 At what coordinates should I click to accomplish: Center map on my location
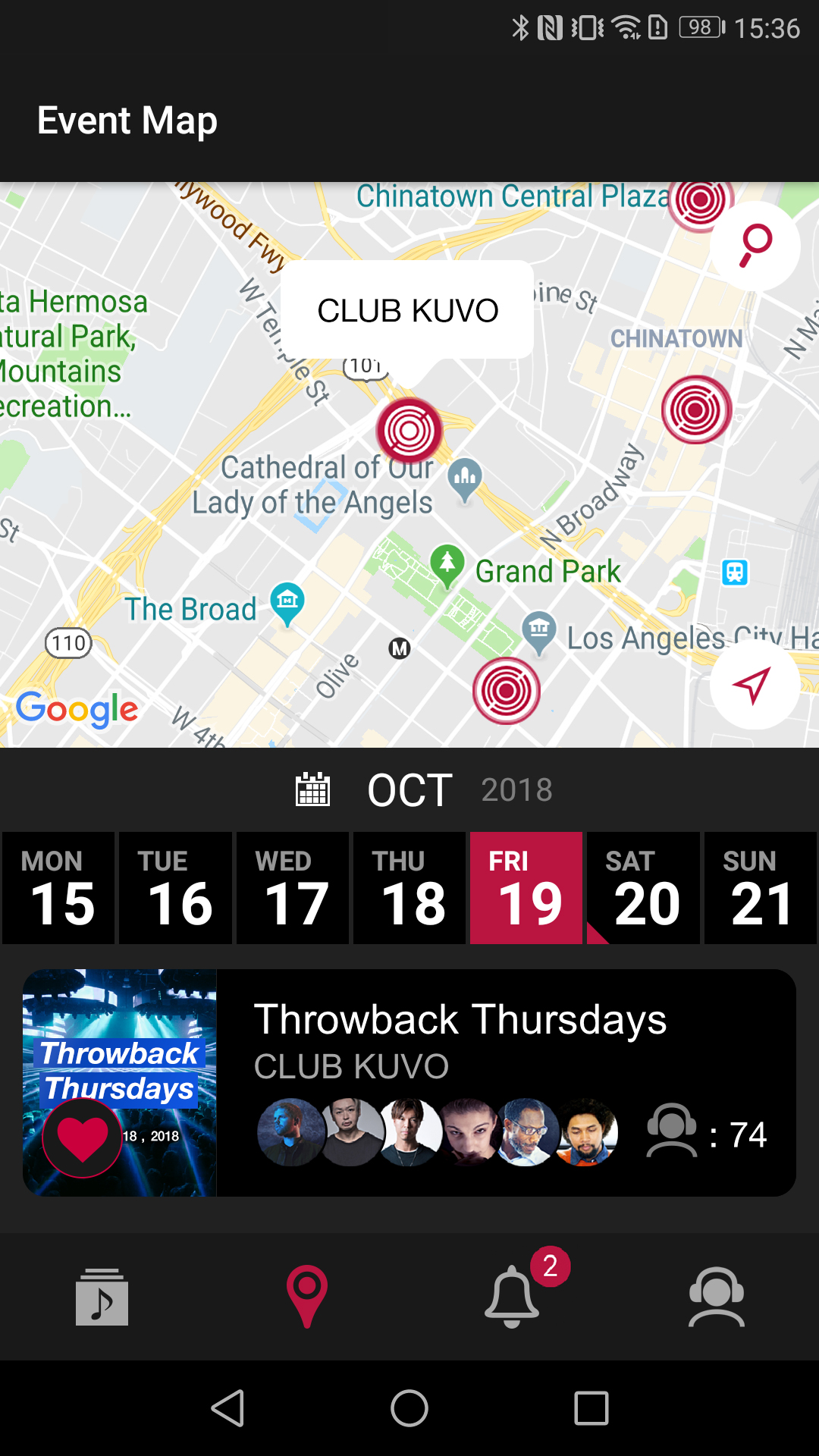(753, 685)
